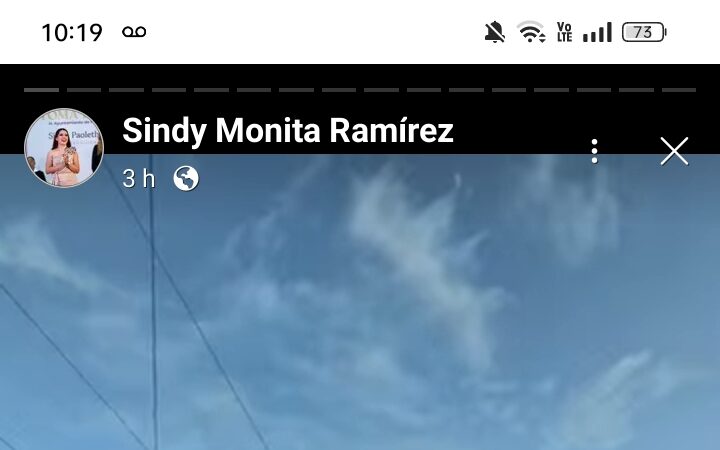Open Sindy Monita Ramírez's profile name link
Viewport: 720px width, 450px height.
coord(288,131)
